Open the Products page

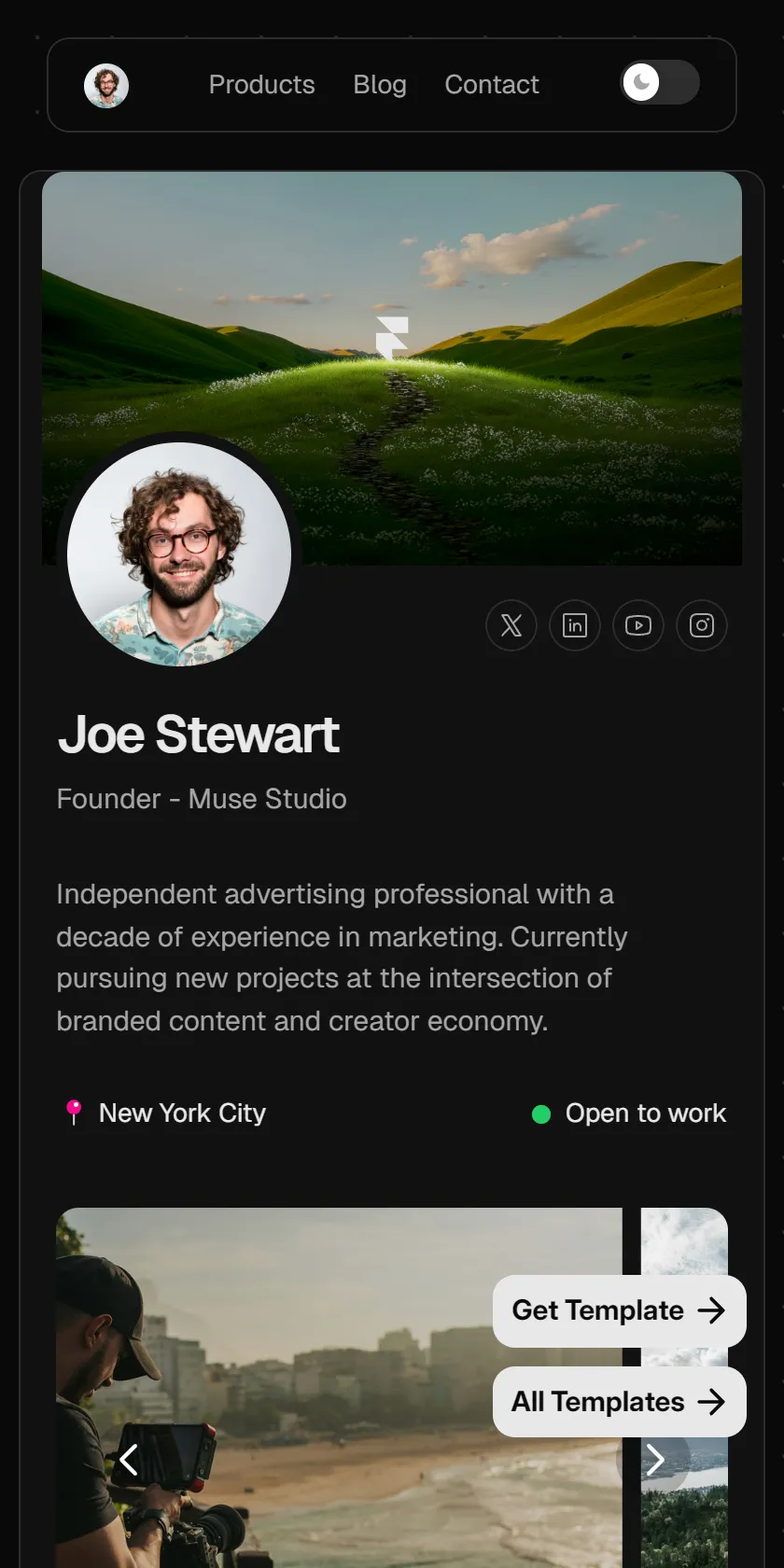[x=261, y=85]
